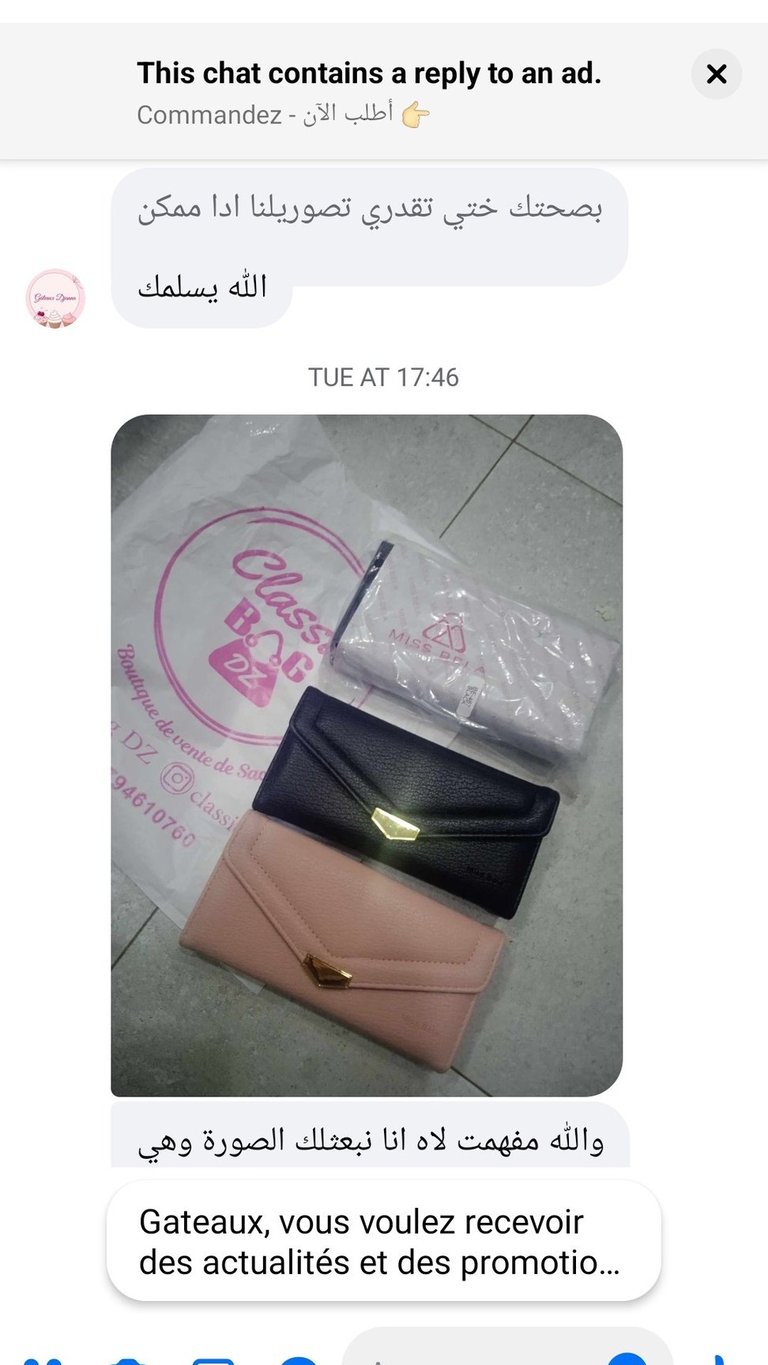Open the wallets photo in the chat
The width and height of the screenshot is (768, 1365).
366,755
